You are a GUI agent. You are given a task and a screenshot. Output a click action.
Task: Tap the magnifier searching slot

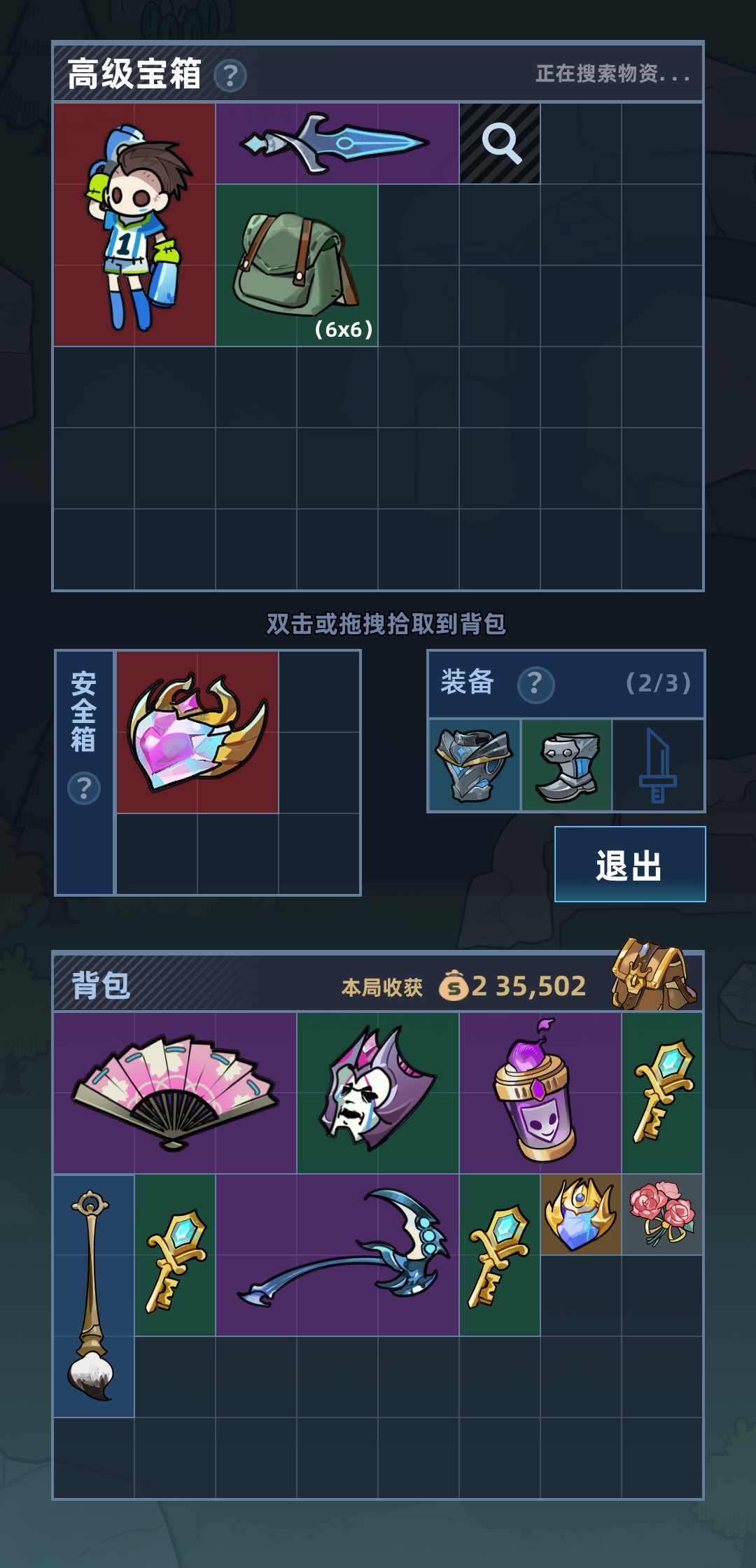500,144
